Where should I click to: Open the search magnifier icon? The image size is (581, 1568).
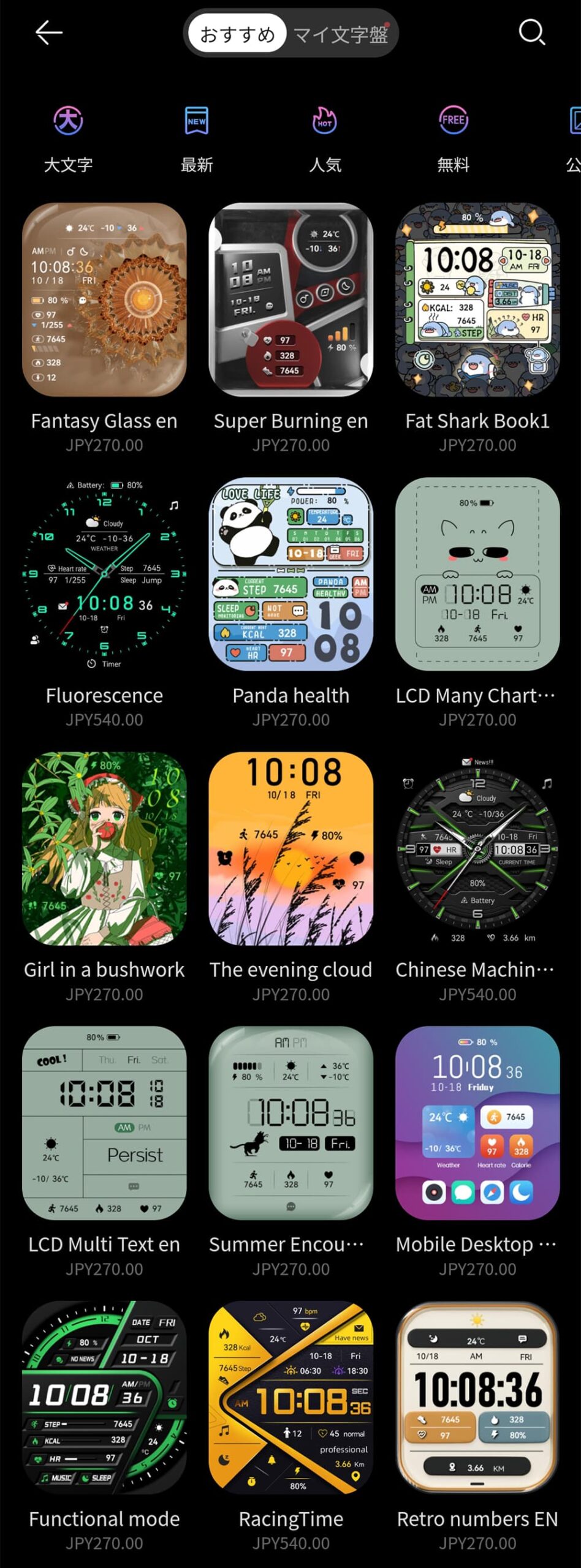coord(531,32)
